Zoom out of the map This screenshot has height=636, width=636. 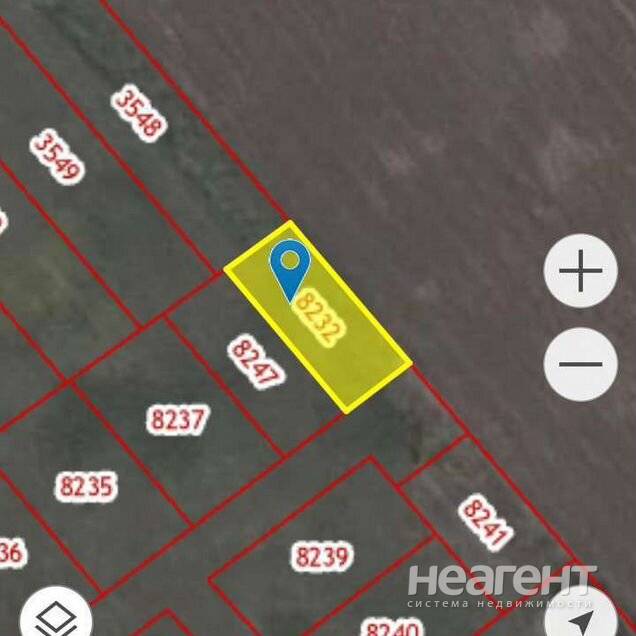click(x=580, y=364)
